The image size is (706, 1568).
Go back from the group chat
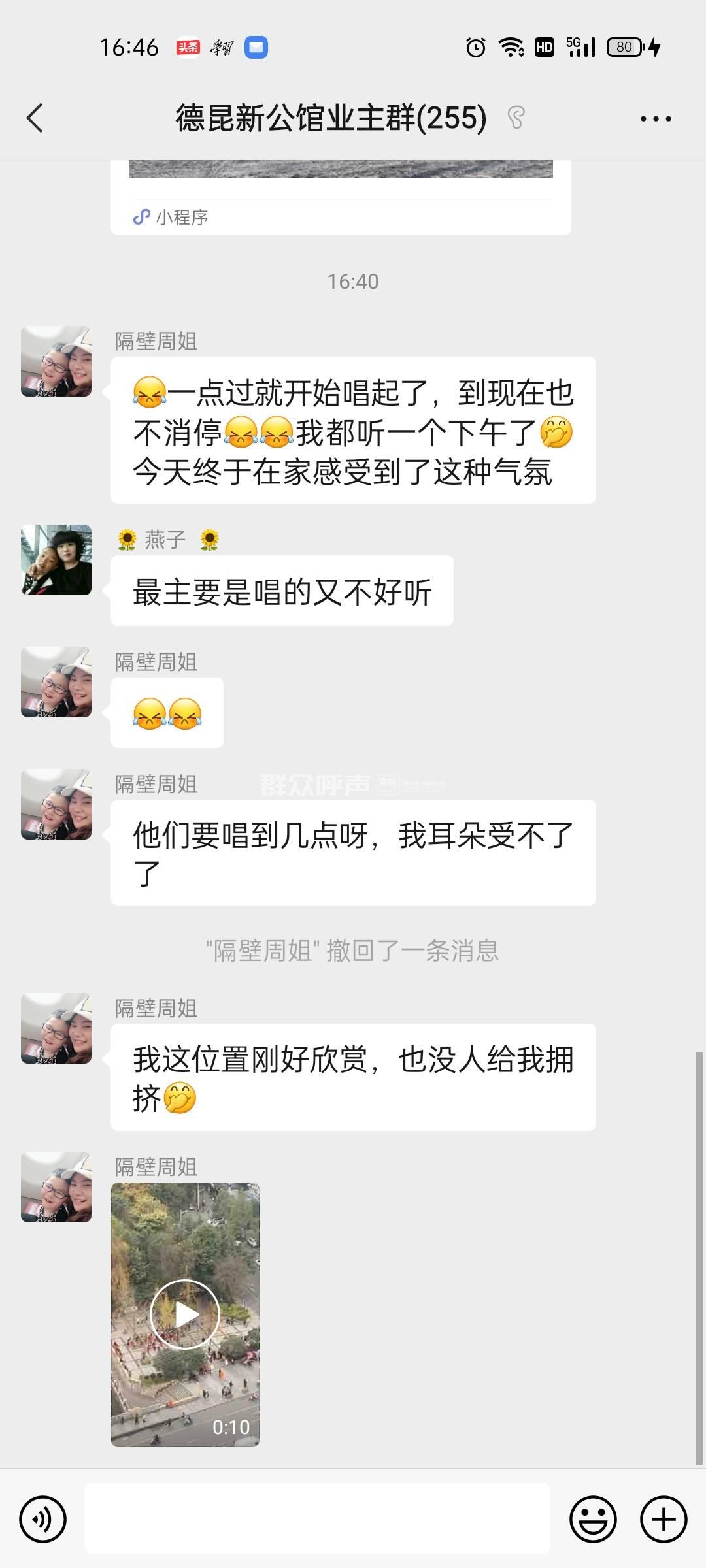(x=35, y=118)
